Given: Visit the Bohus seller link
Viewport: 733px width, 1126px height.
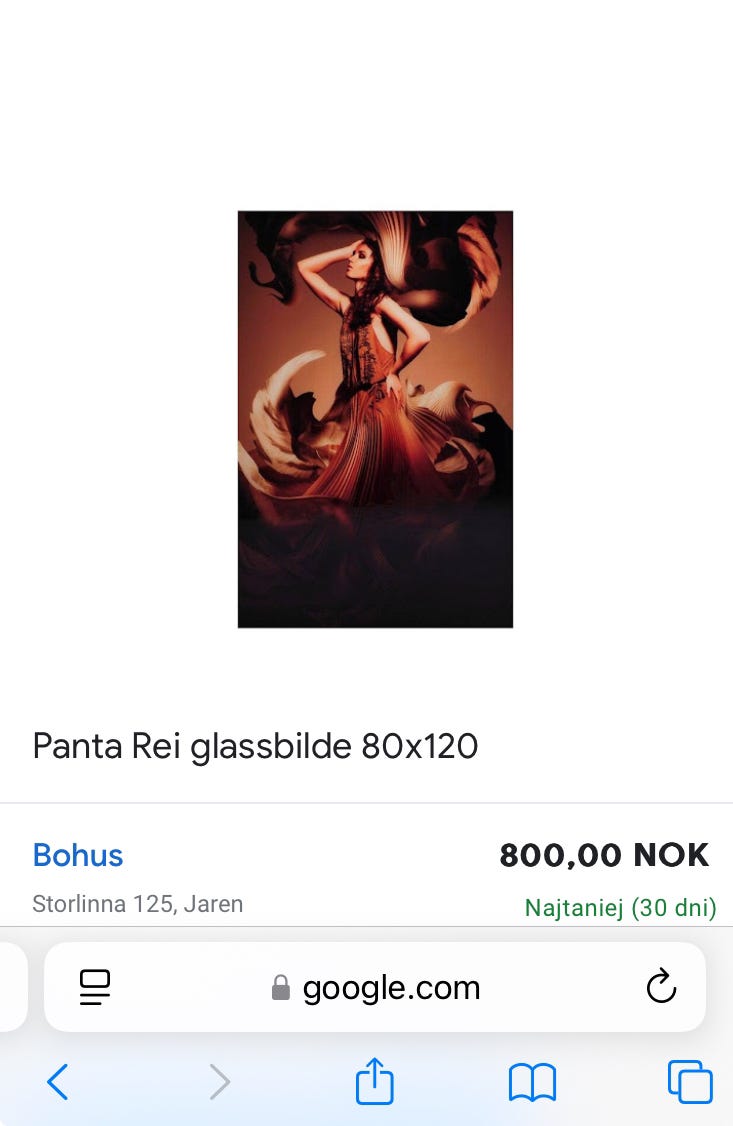Looking at the screenshot, I should tap(77, 855).
